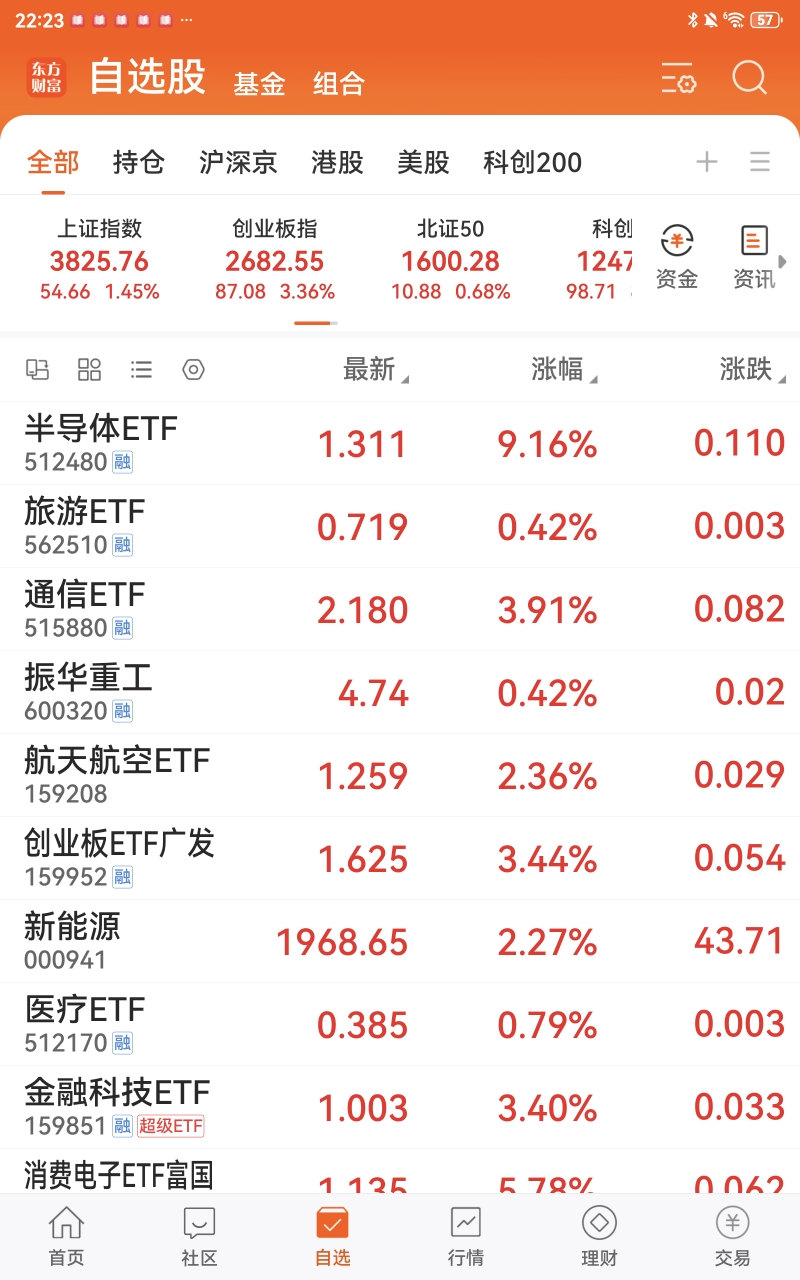Open the search magnifier icon
Viewport: 800px width, 1280px height.
coord(749,78)
